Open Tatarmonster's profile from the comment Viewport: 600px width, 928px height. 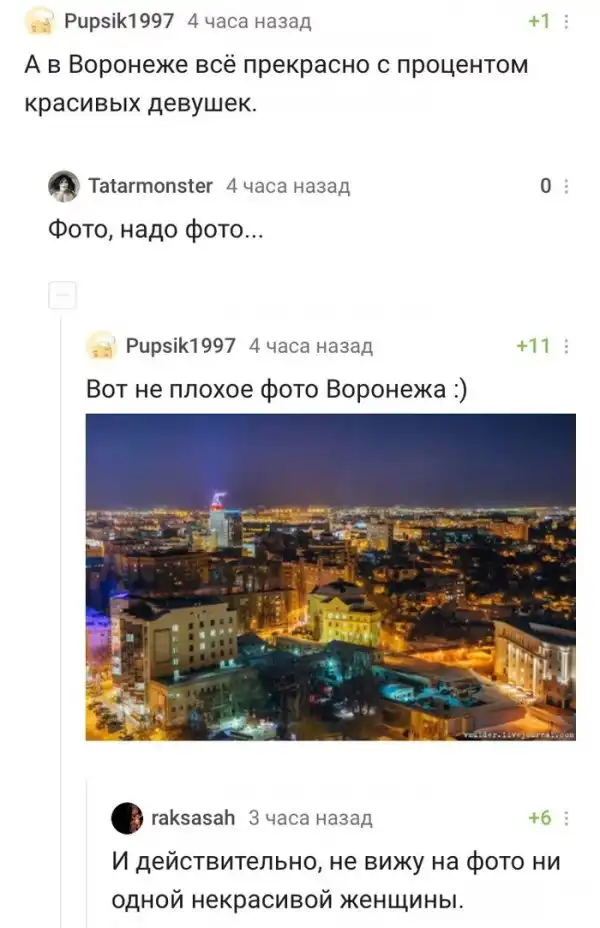pos(150,186)
